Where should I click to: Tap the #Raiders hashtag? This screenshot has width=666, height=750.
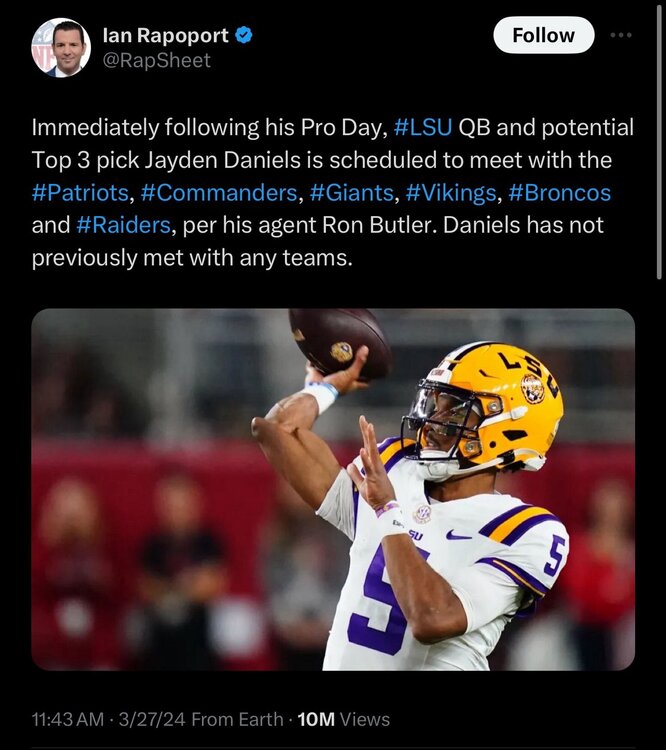pyautogui.click(x=121, y=225)
